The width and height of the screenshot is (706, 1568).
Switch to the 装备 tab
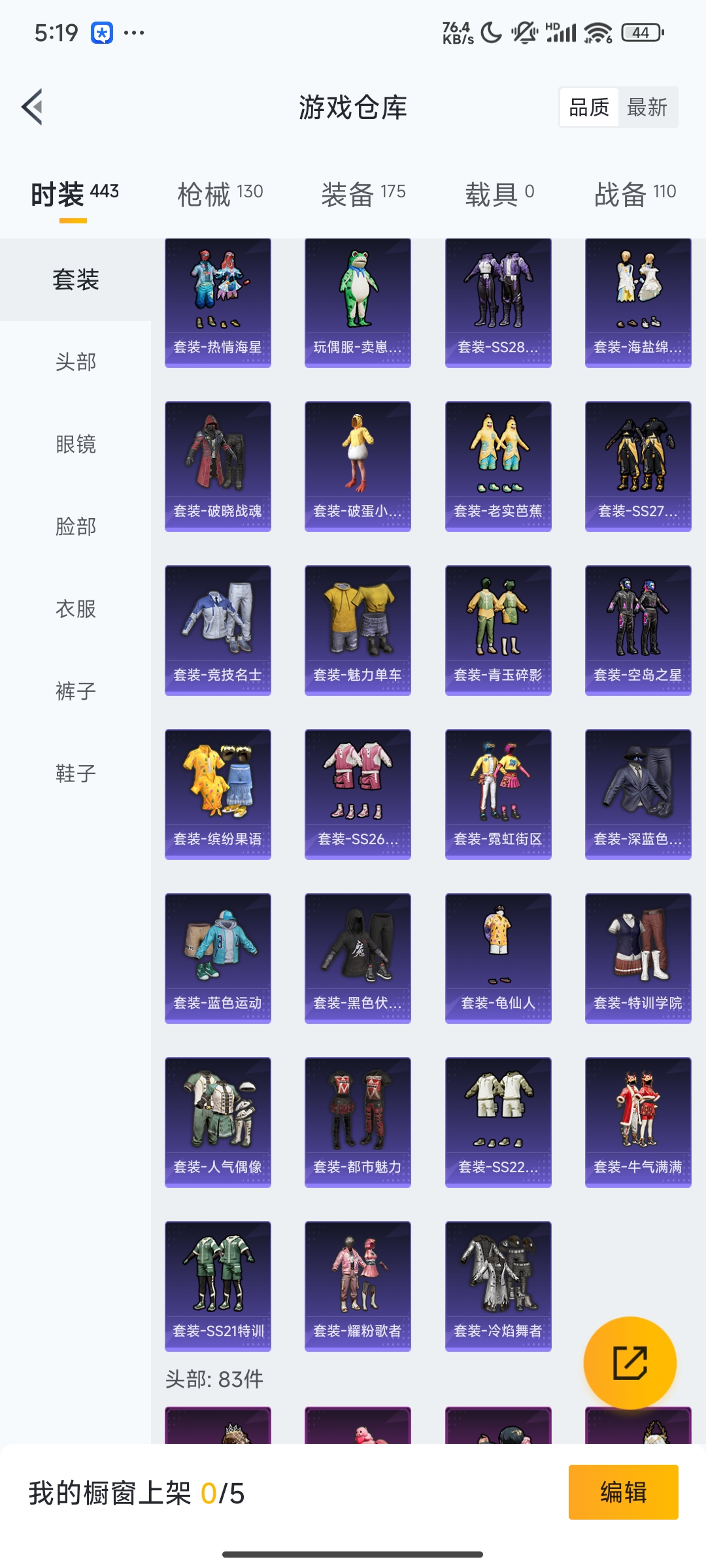click(x=363, y=193)
